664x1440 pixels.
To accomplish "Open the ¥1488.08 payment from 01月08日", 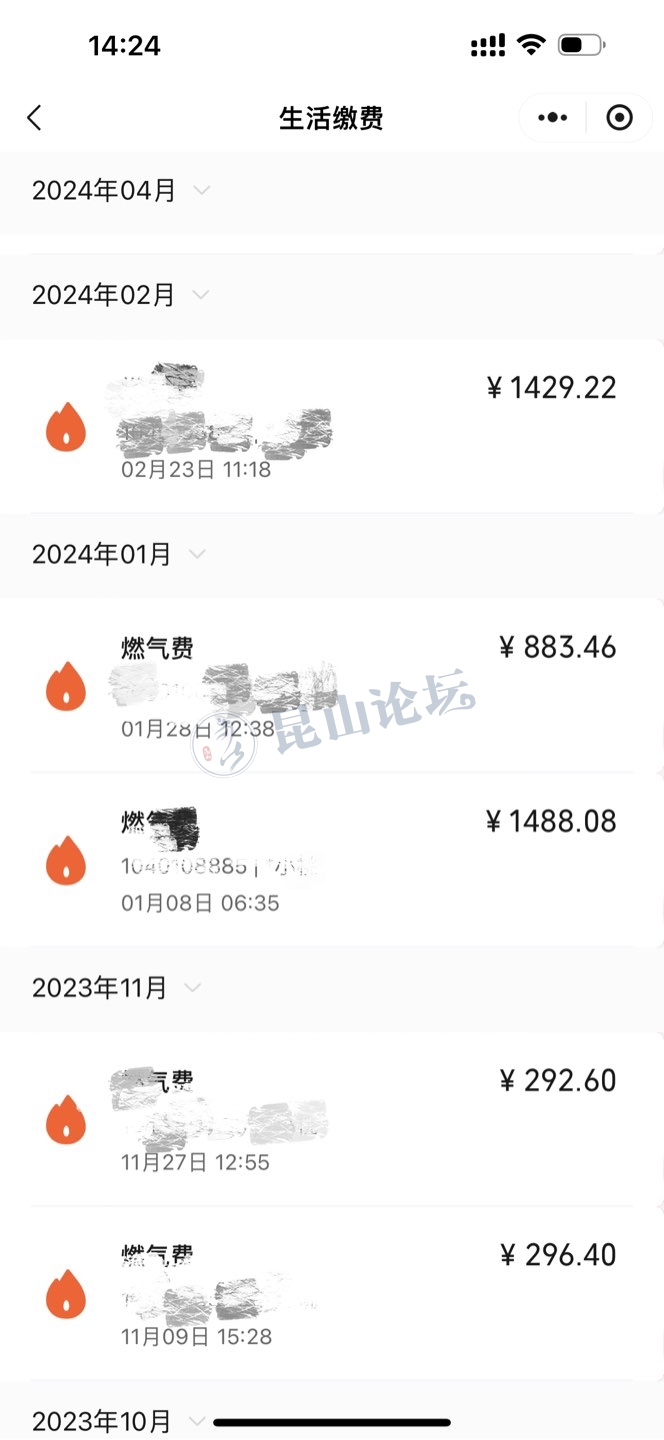I will [x=332, y=860].
